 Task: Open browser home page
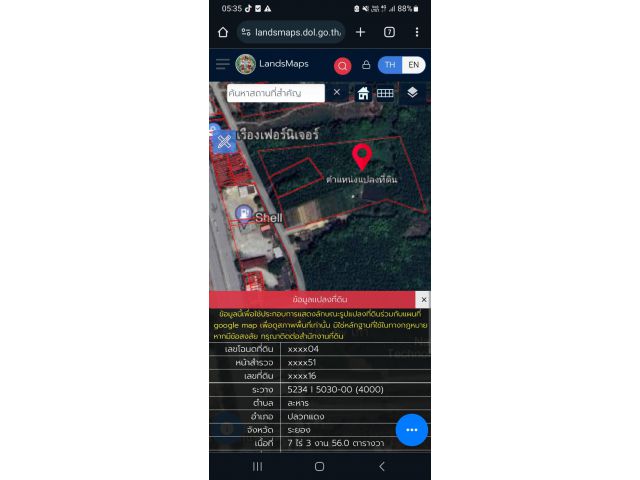tap(223, 32)
